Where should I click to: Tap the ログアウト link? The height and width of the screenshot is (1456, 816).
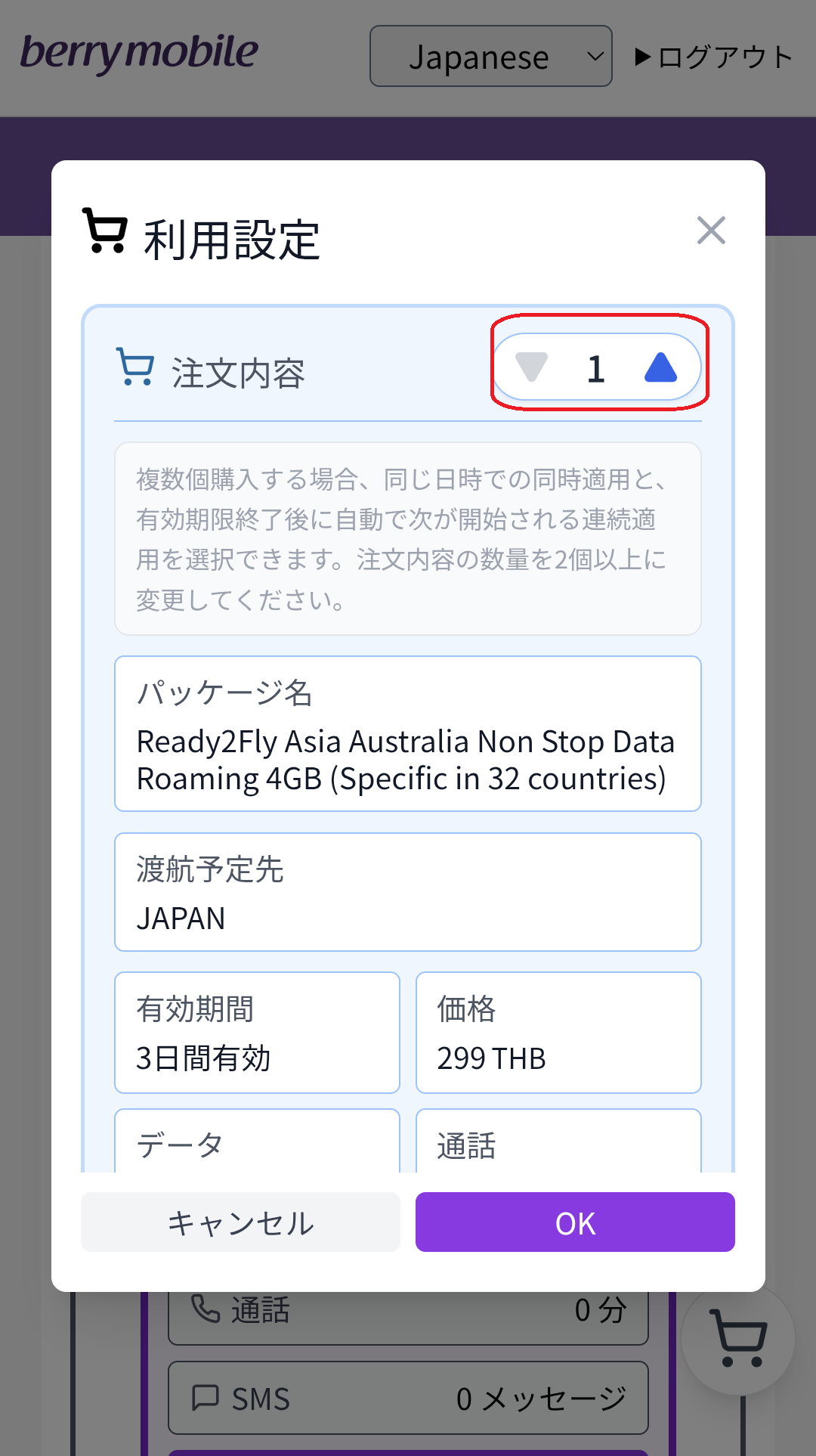[x=714, y=57]
